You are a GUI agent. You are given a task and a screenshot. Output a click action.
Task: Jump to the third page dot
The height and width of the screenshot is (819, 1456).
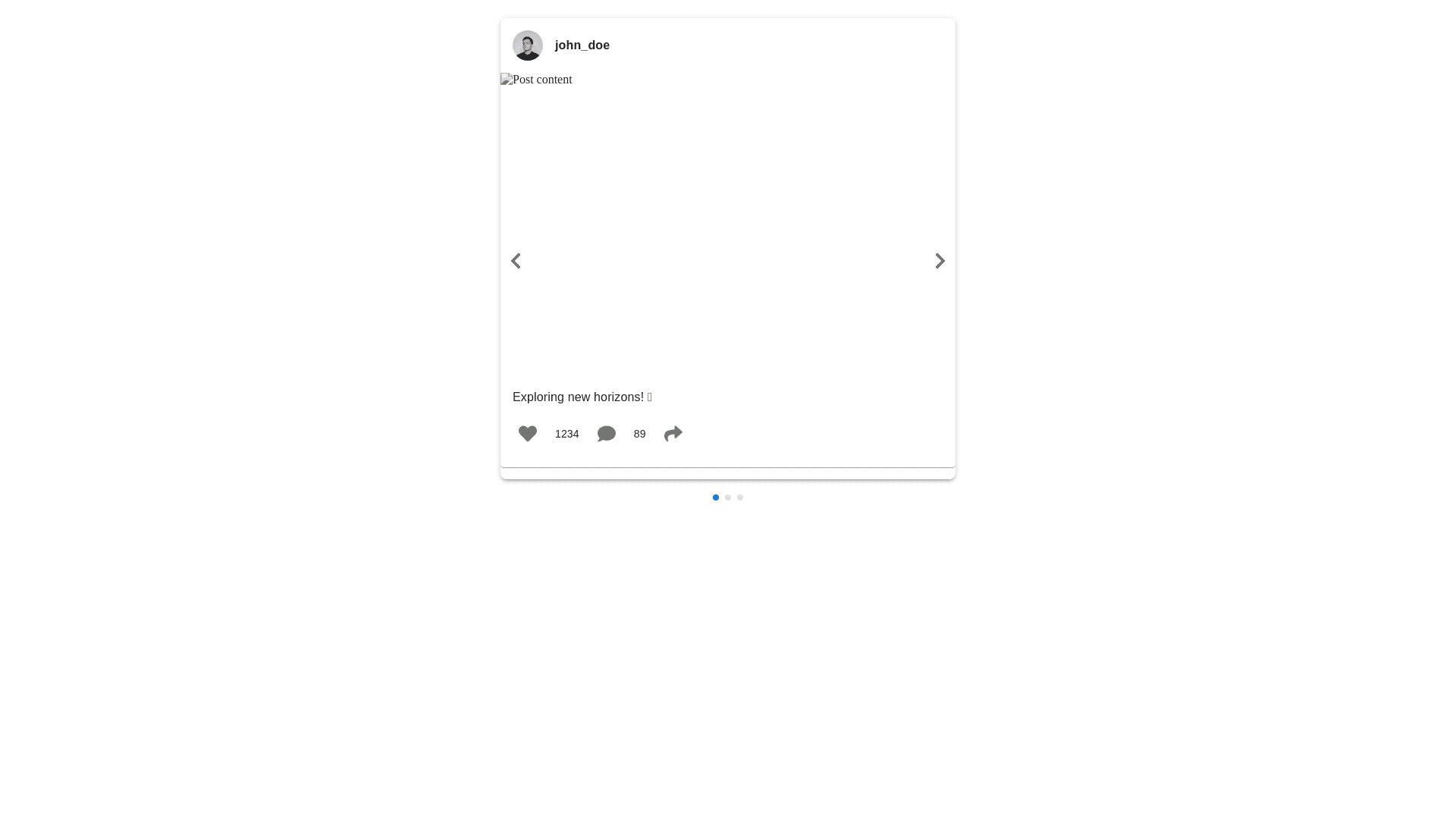click(x=740, y=497)
